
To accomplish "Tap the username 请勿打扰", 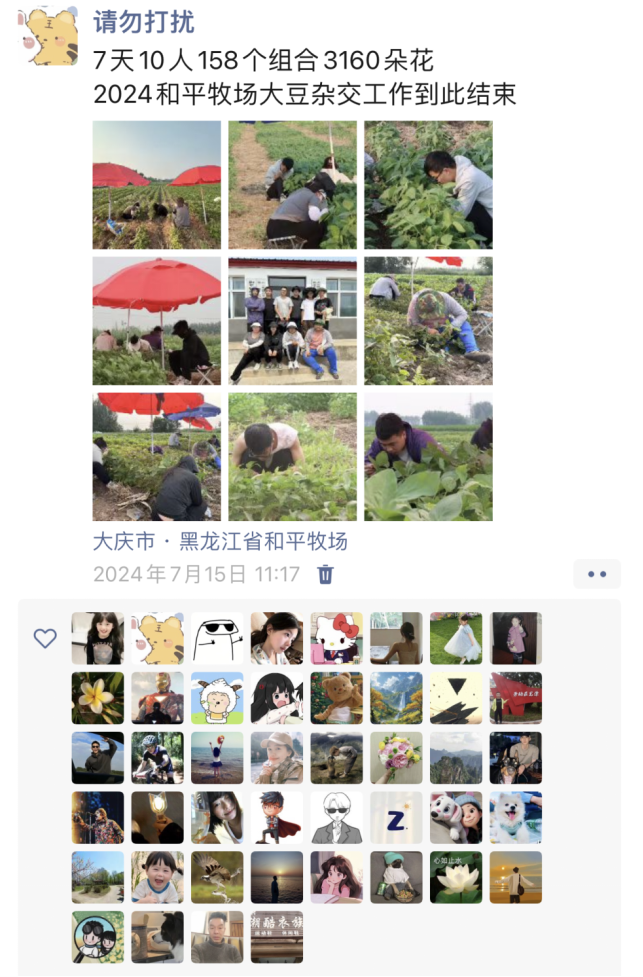I will [143, 22].
